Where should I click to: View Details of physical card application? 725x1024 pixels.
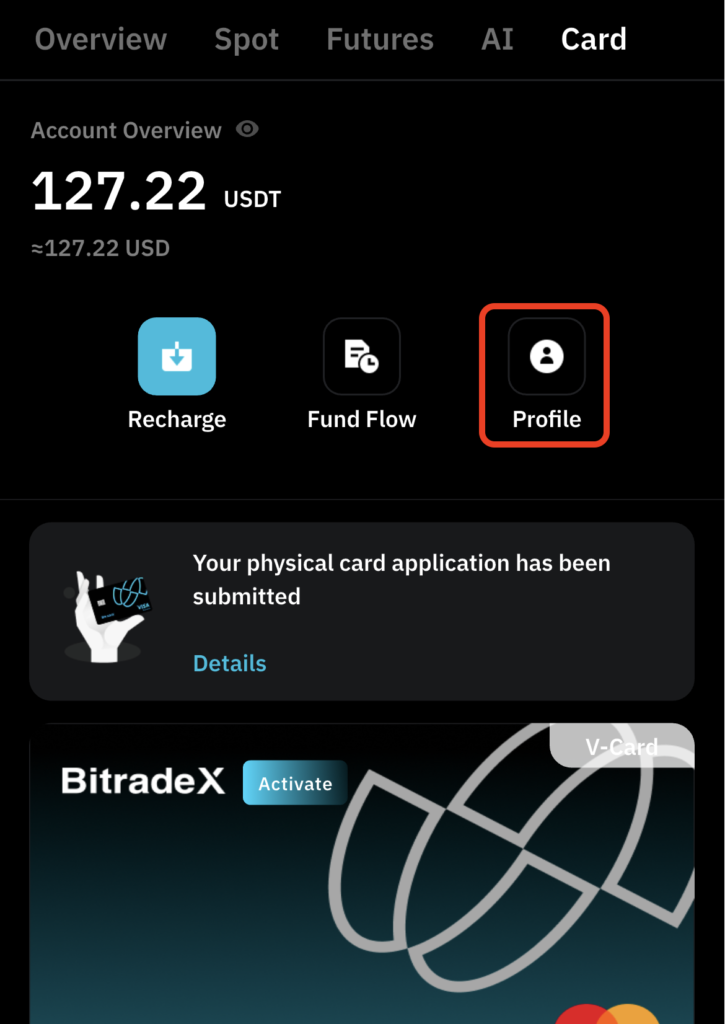(x=230, y=664)
